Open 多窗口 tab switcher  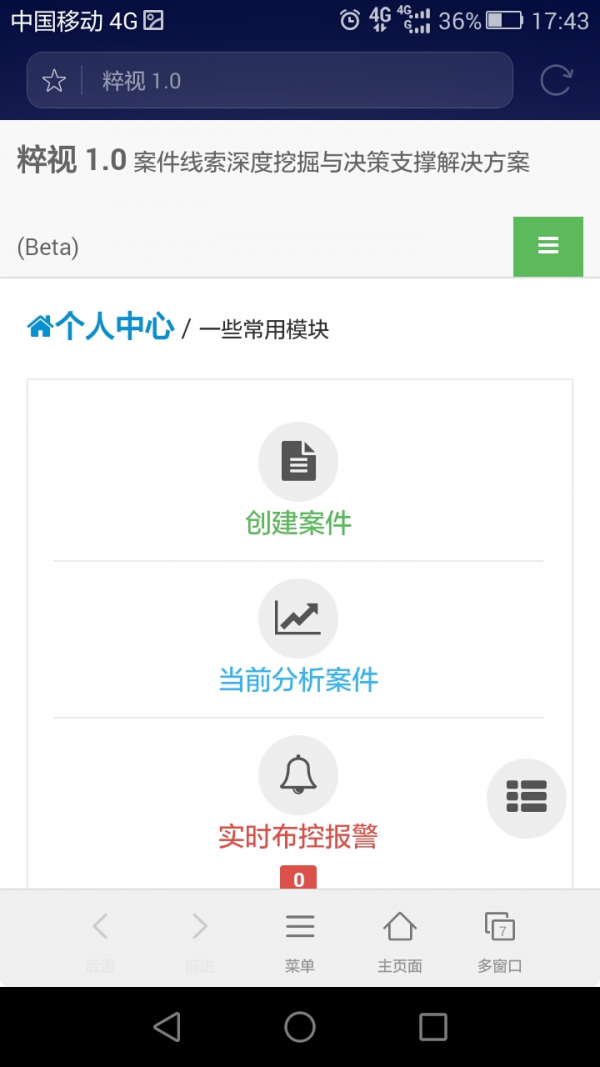pyautogui.click(x=499, y=940)
